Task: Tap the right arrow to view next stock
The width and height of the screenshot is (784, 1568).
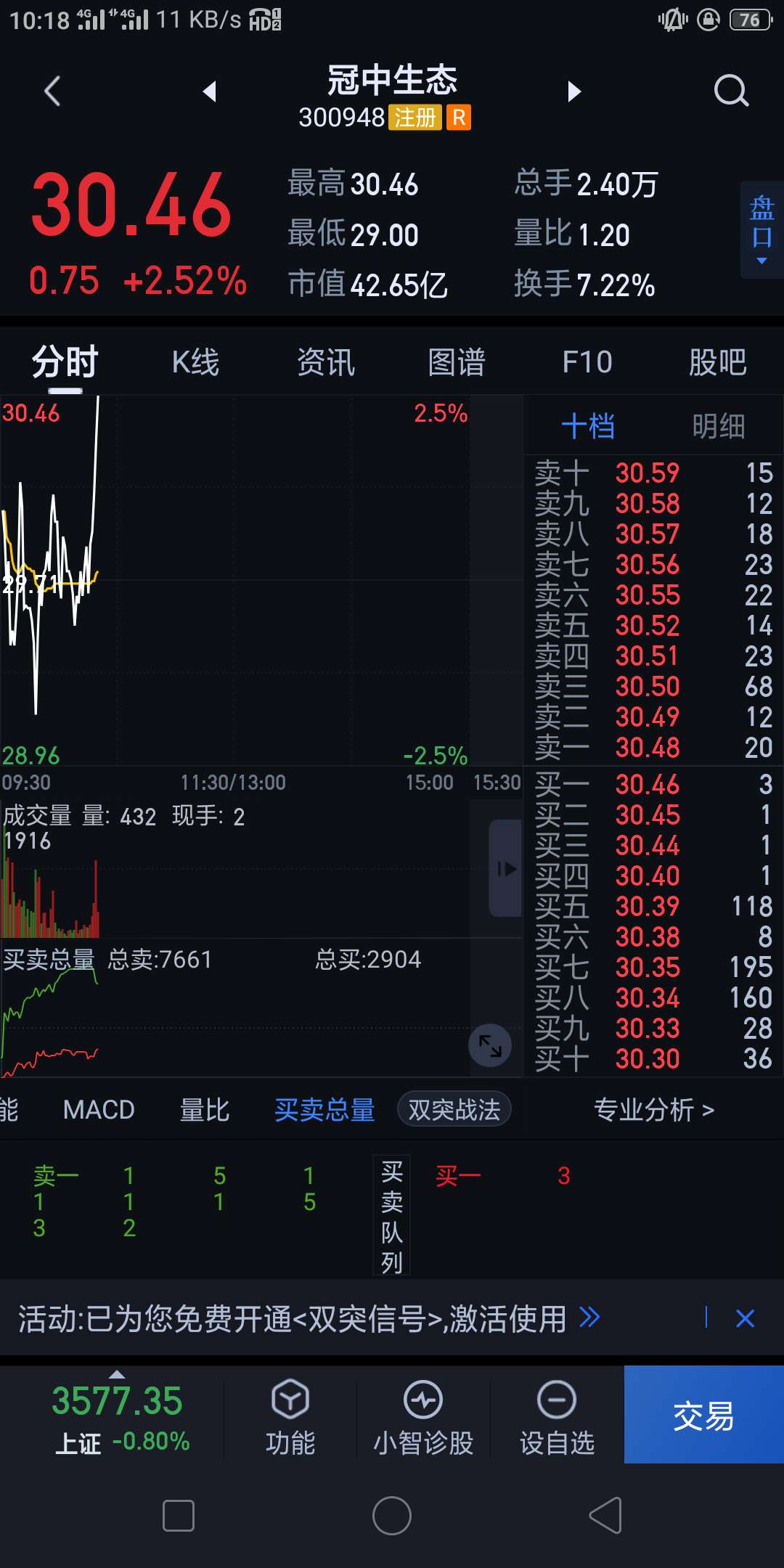Action: point(573,91)
